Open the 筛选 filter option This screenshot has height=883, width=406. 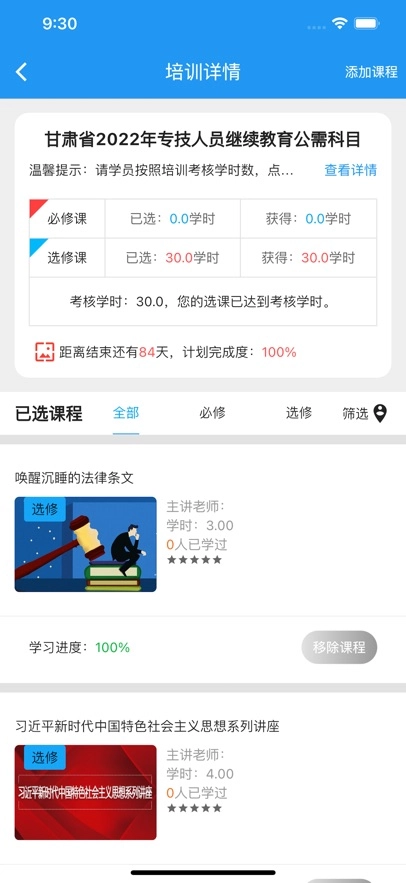(365, 414)
